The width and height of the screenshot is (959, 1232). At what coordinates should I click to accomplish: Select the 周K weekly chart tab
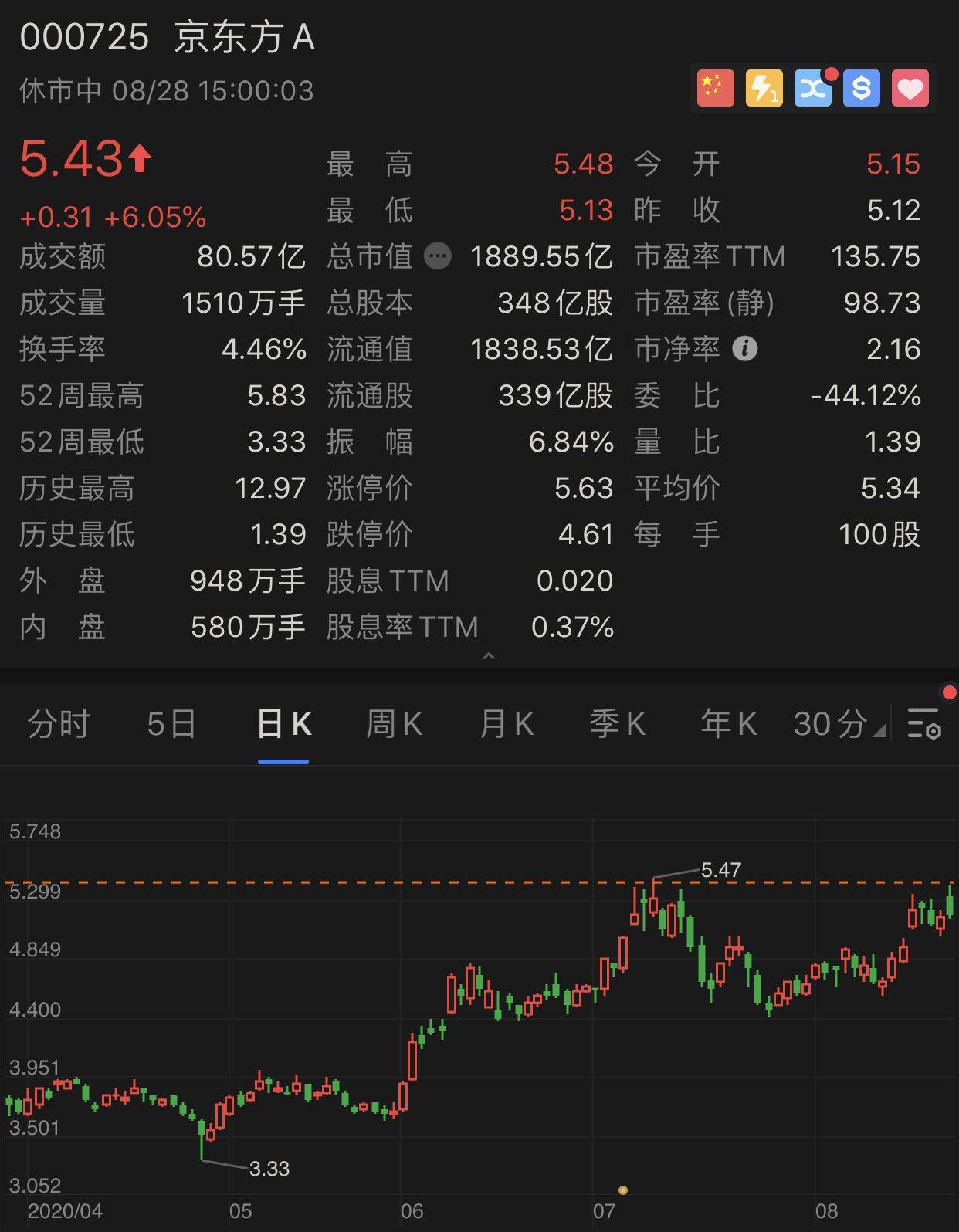tap(394, 724)
